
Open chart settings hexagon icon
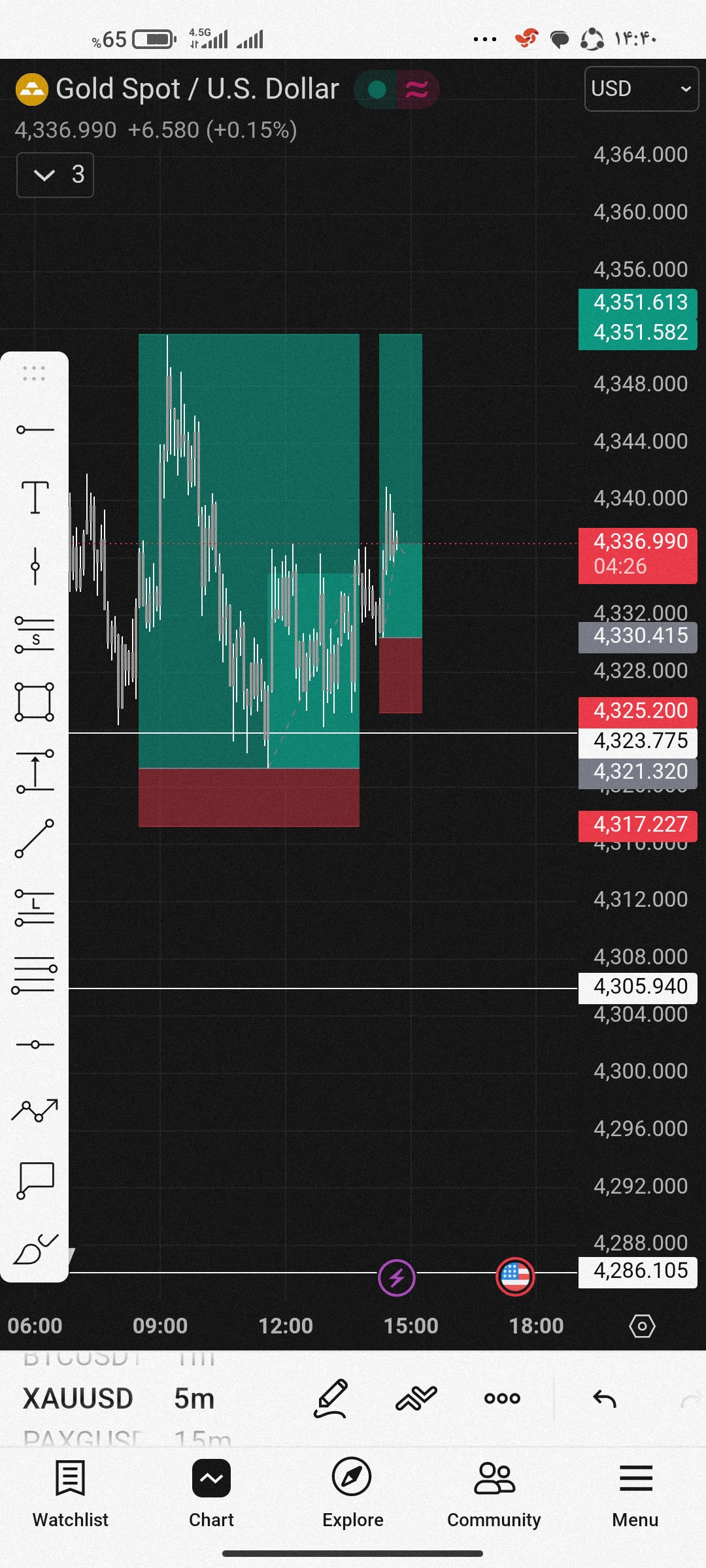(x=642, y=1326)
